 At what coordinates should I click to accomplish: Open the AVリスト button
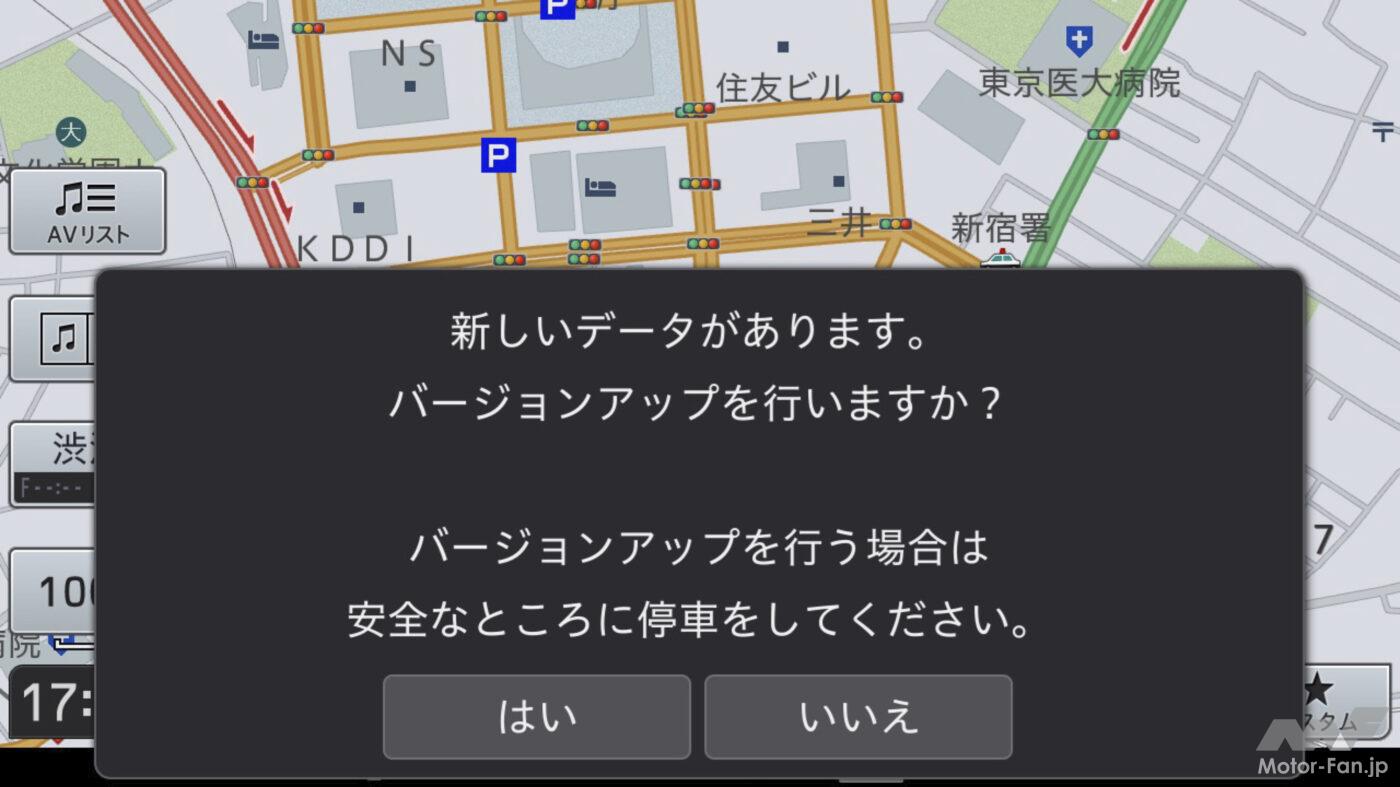coord(88,211)
